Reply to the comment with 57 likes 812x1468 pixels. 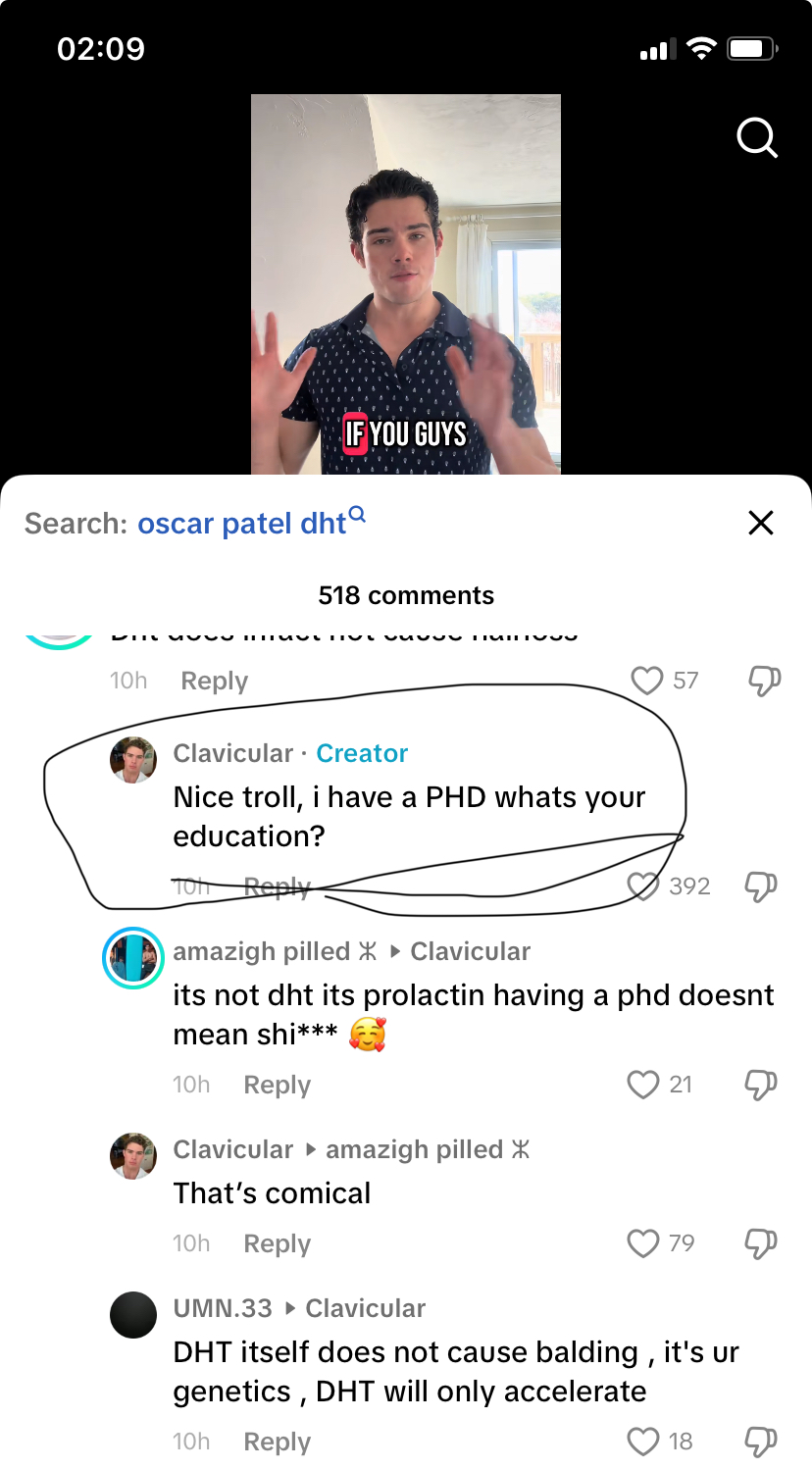(215, 681)
